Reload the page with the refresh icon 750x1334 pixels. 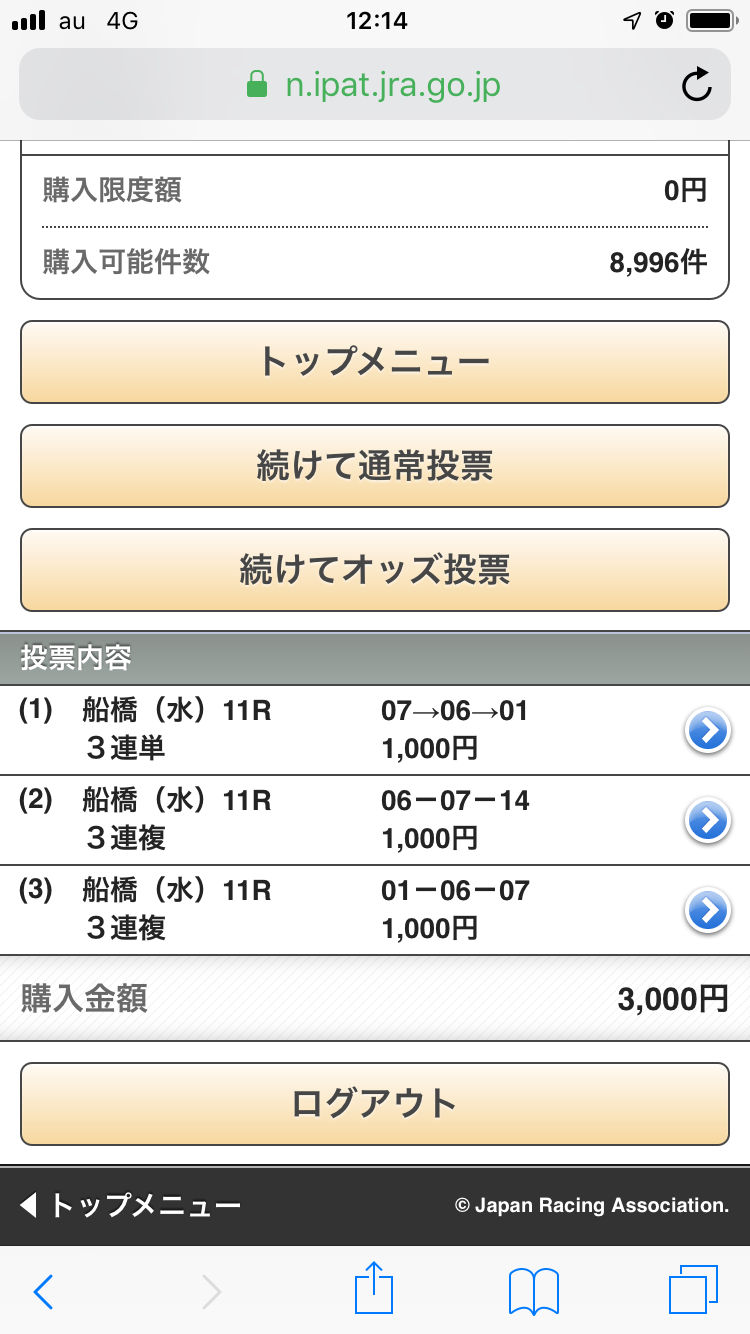tap(697, 85)
